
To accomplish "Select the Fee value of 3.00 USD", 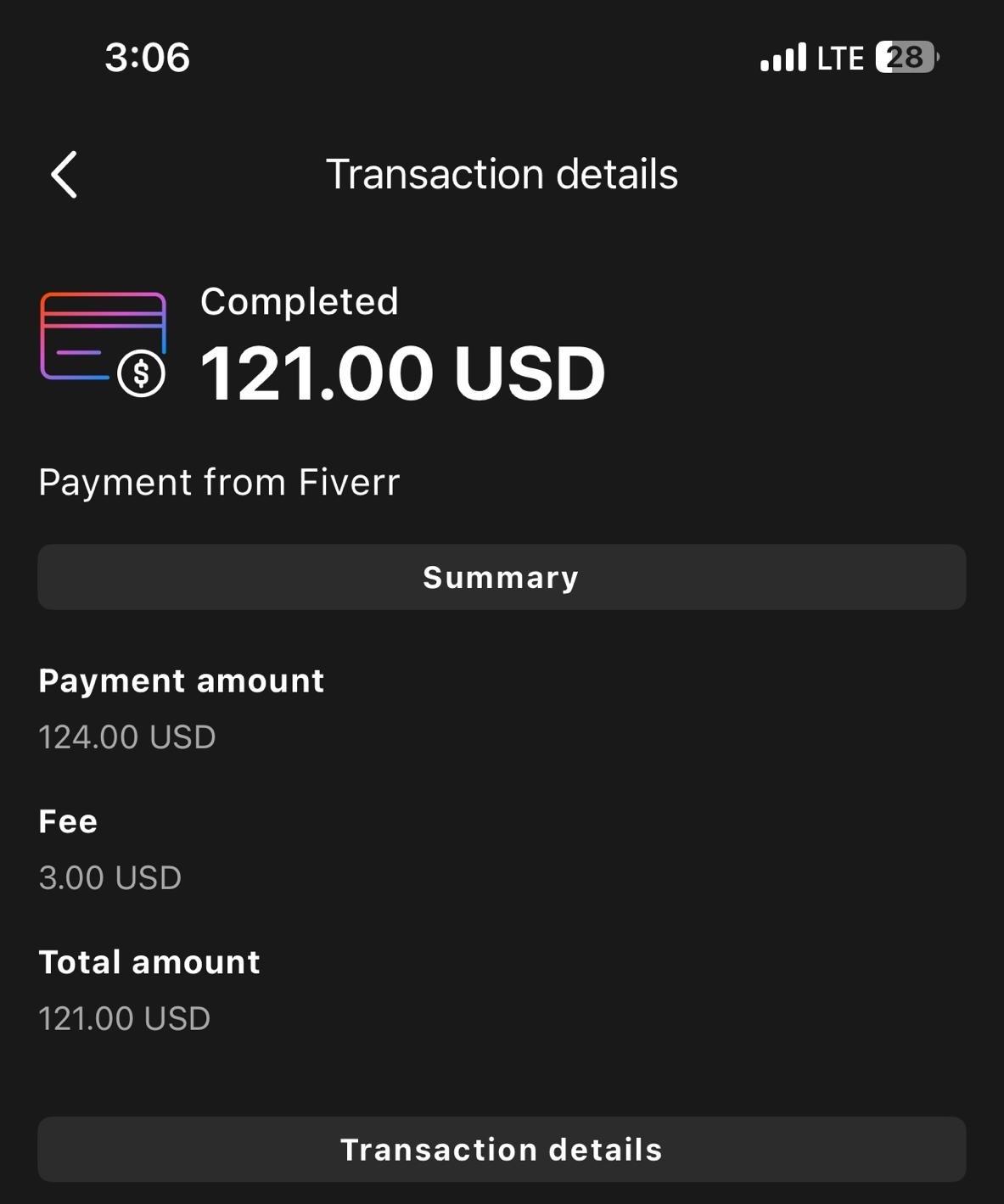I will tap(109, 877).
